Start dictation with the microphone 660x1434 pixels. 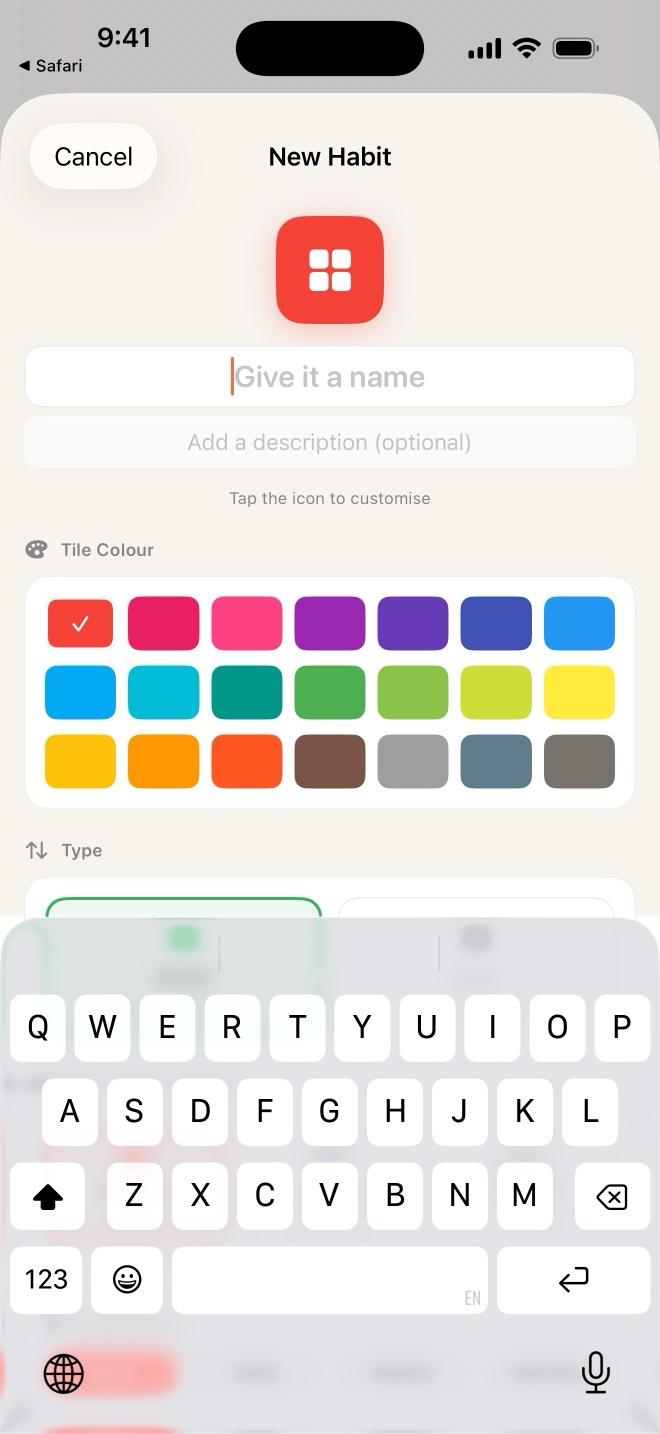coord(596,1372)
